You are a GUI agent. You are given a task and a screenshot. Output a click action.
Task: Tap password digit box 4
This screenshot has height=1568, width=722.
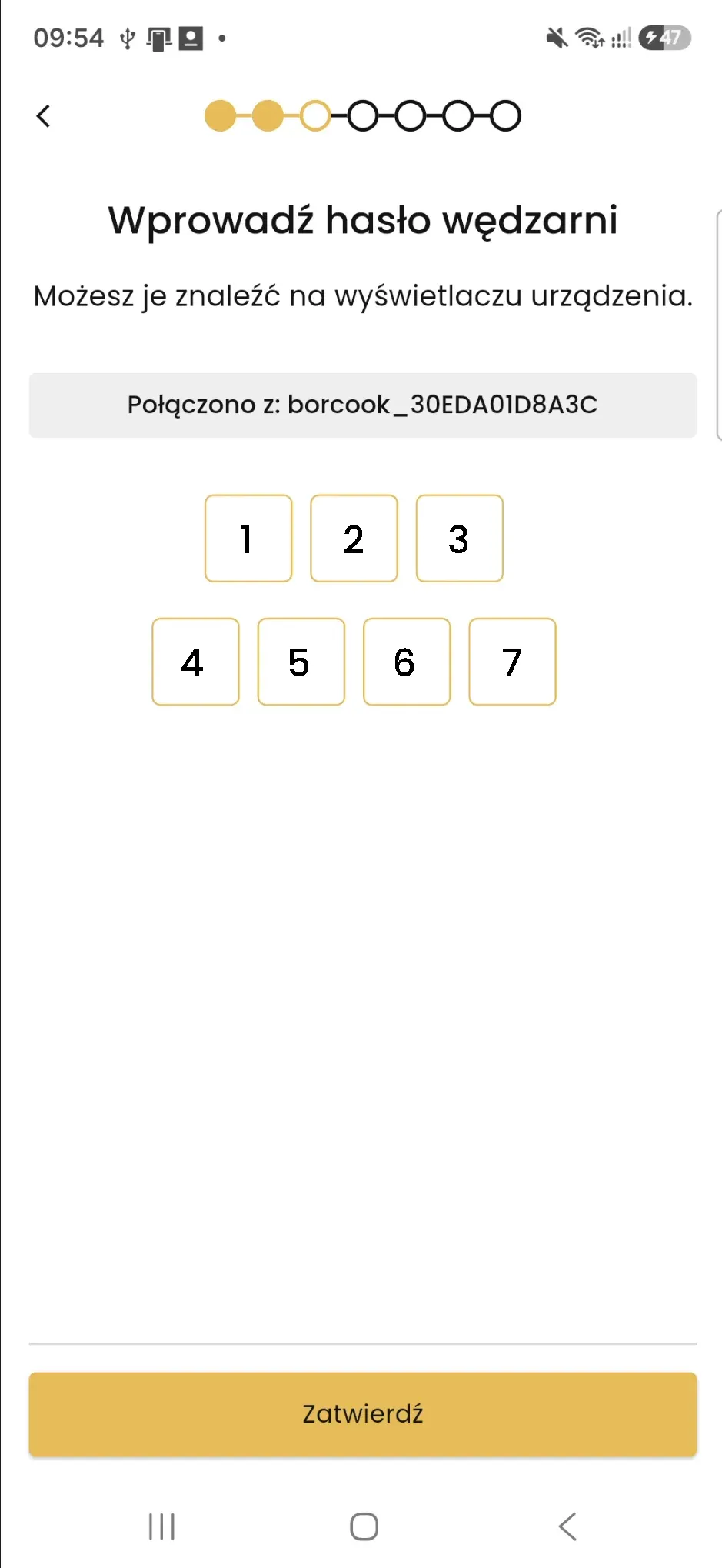(x=195, y=662)
